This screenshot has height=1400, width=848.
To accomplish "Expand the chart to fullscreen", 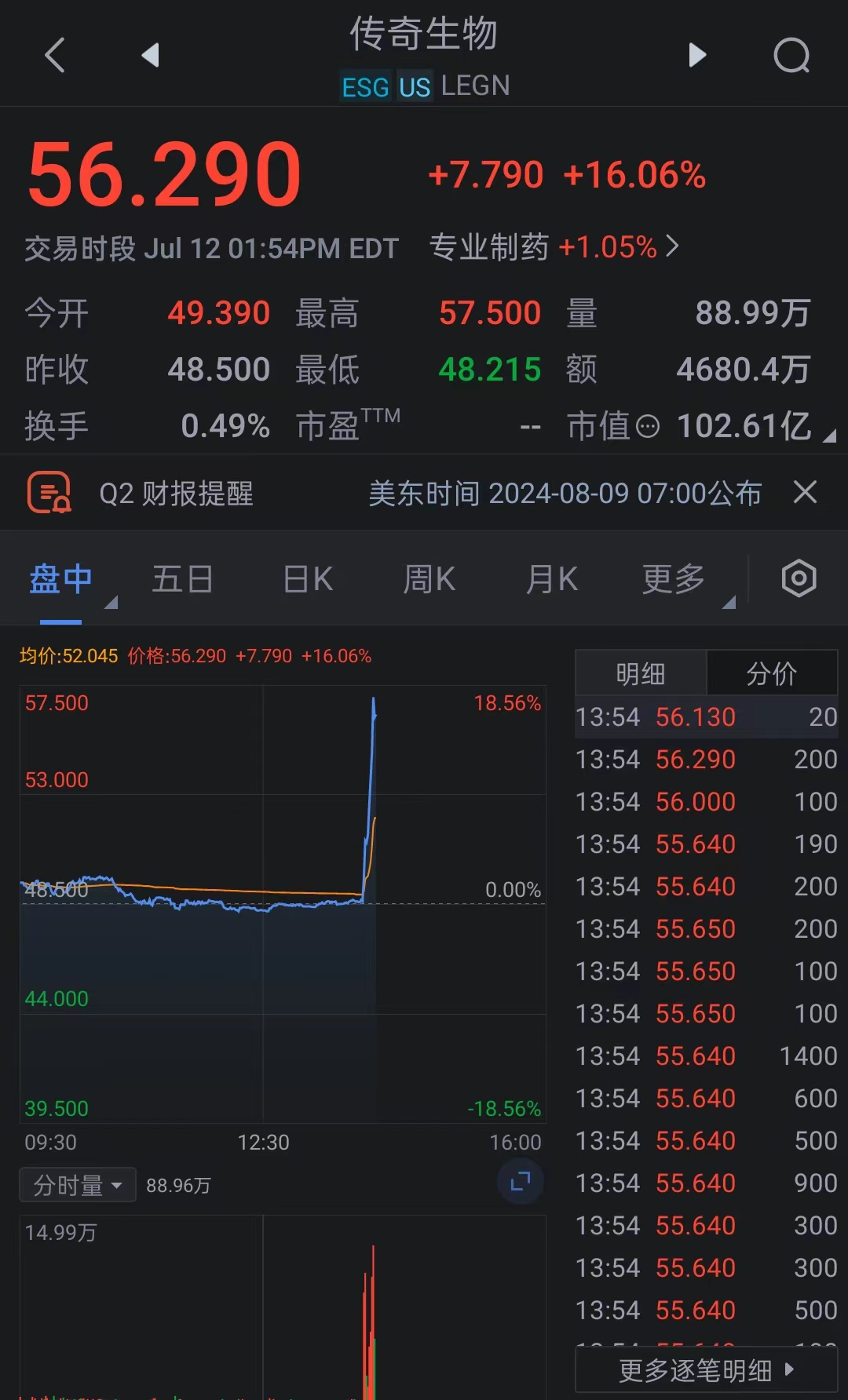I will pos(521,1181).
